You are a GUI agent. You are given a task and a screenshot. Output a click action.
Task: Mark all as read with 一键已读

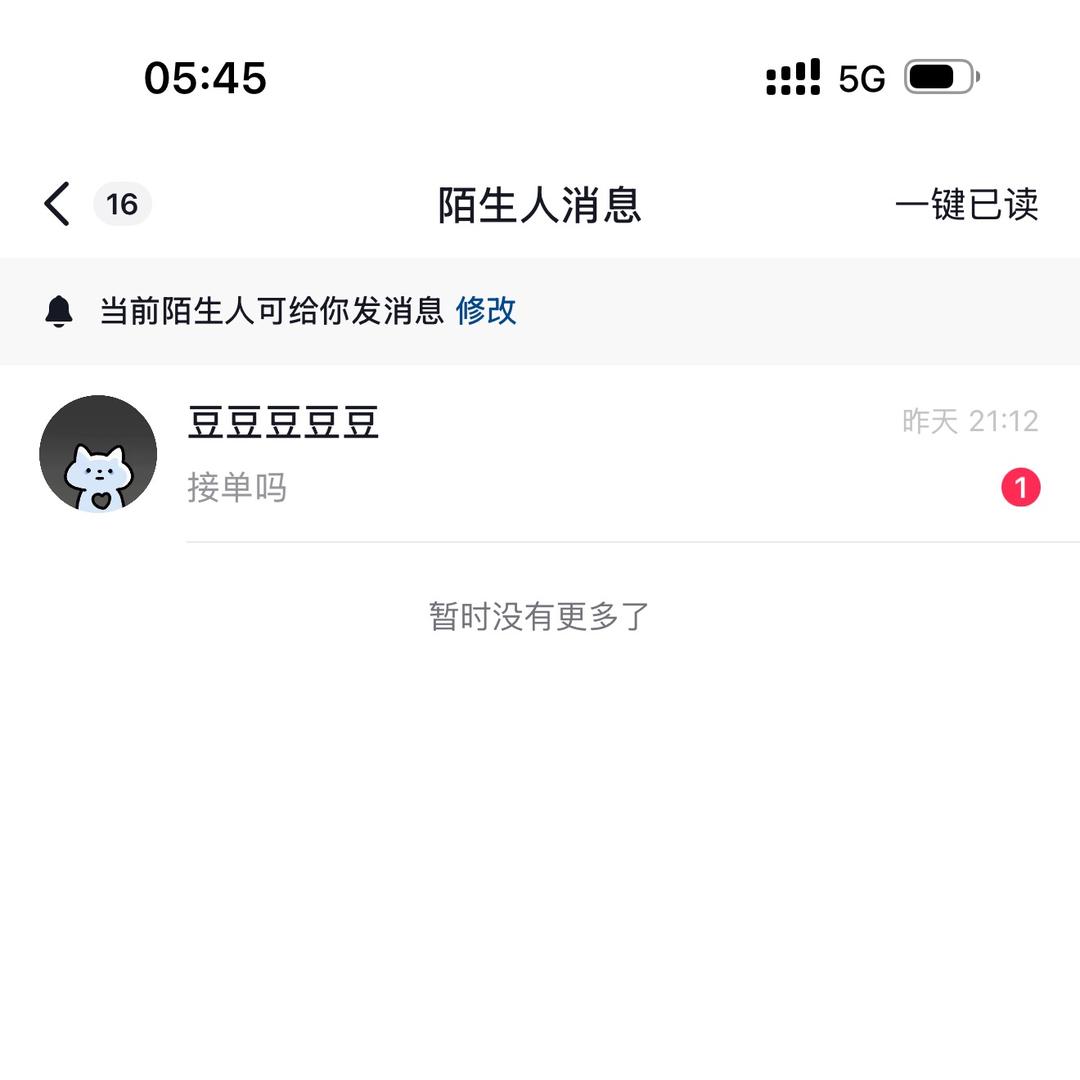966,204
